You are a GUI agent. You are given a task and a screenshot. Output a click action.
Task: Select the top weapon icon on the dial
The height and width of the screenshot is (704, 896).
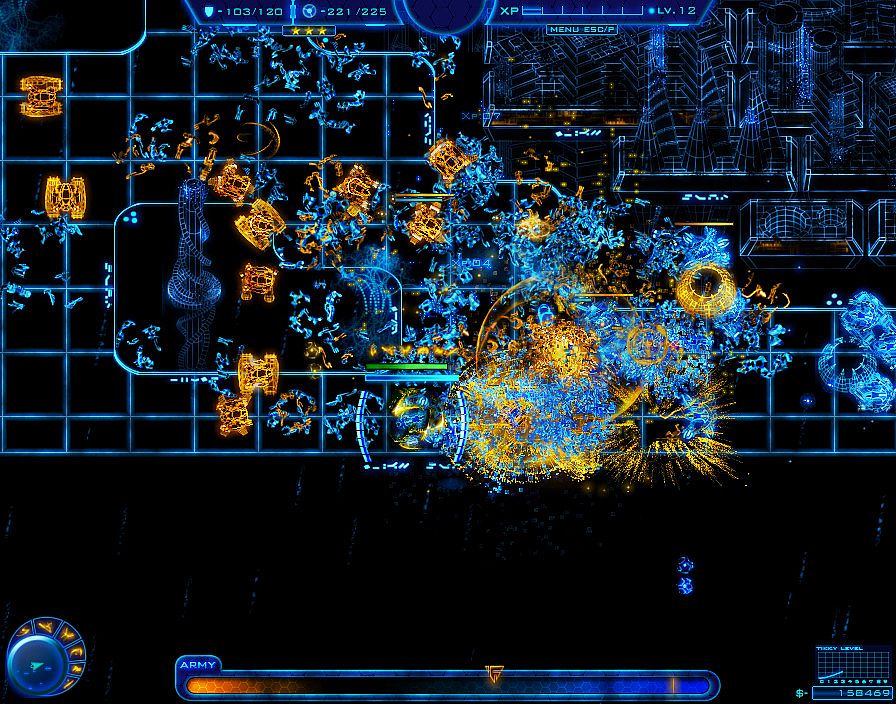click(x=46, y=626)
